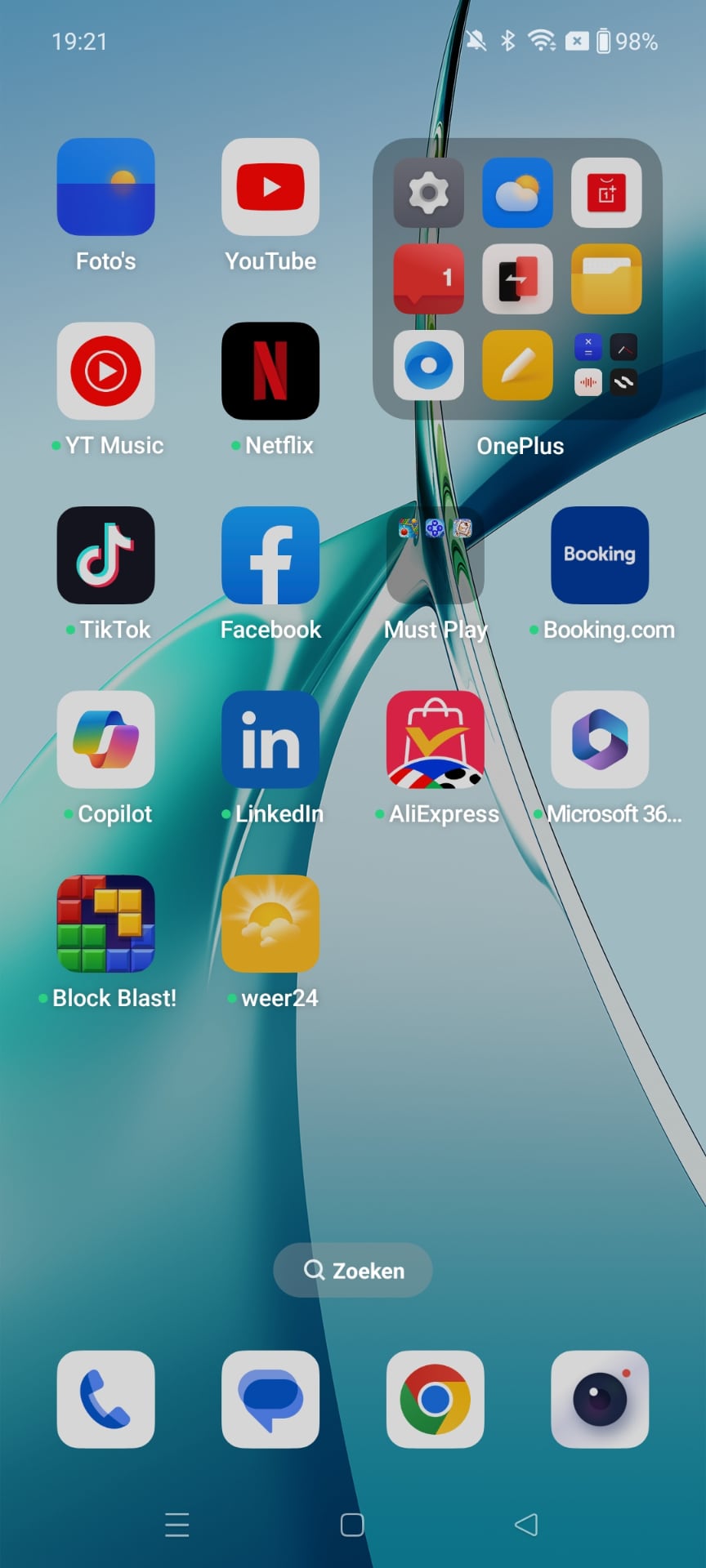Open TikTok
This screenshot has width=706, height=1568.
click(x=105, y=555)
